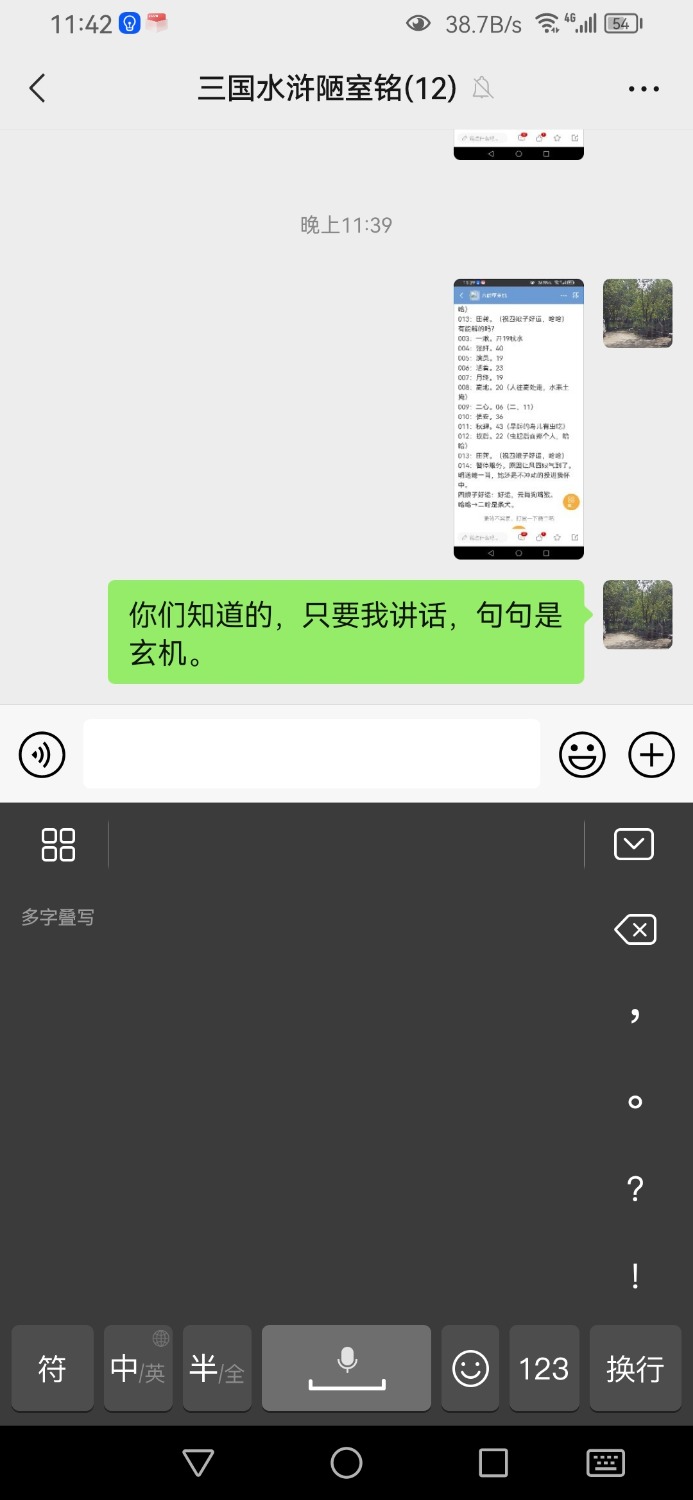This screenshot has height=1500, width=693.
Task: Toggle the 半/全 width key
Action: pyautogui.click(x=217, y=1368)
